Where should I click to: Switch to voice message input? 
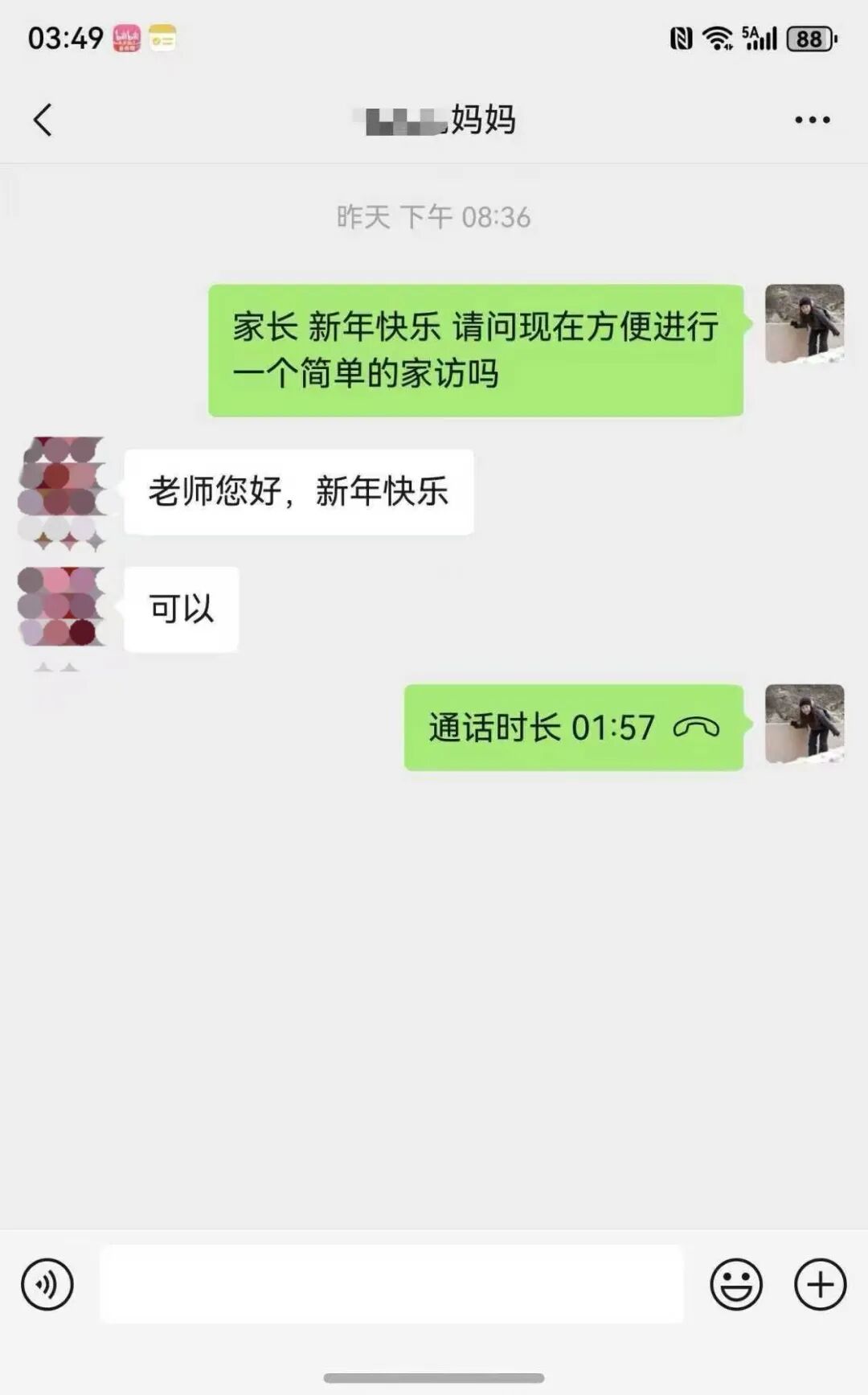click(x=47, y=1284)
